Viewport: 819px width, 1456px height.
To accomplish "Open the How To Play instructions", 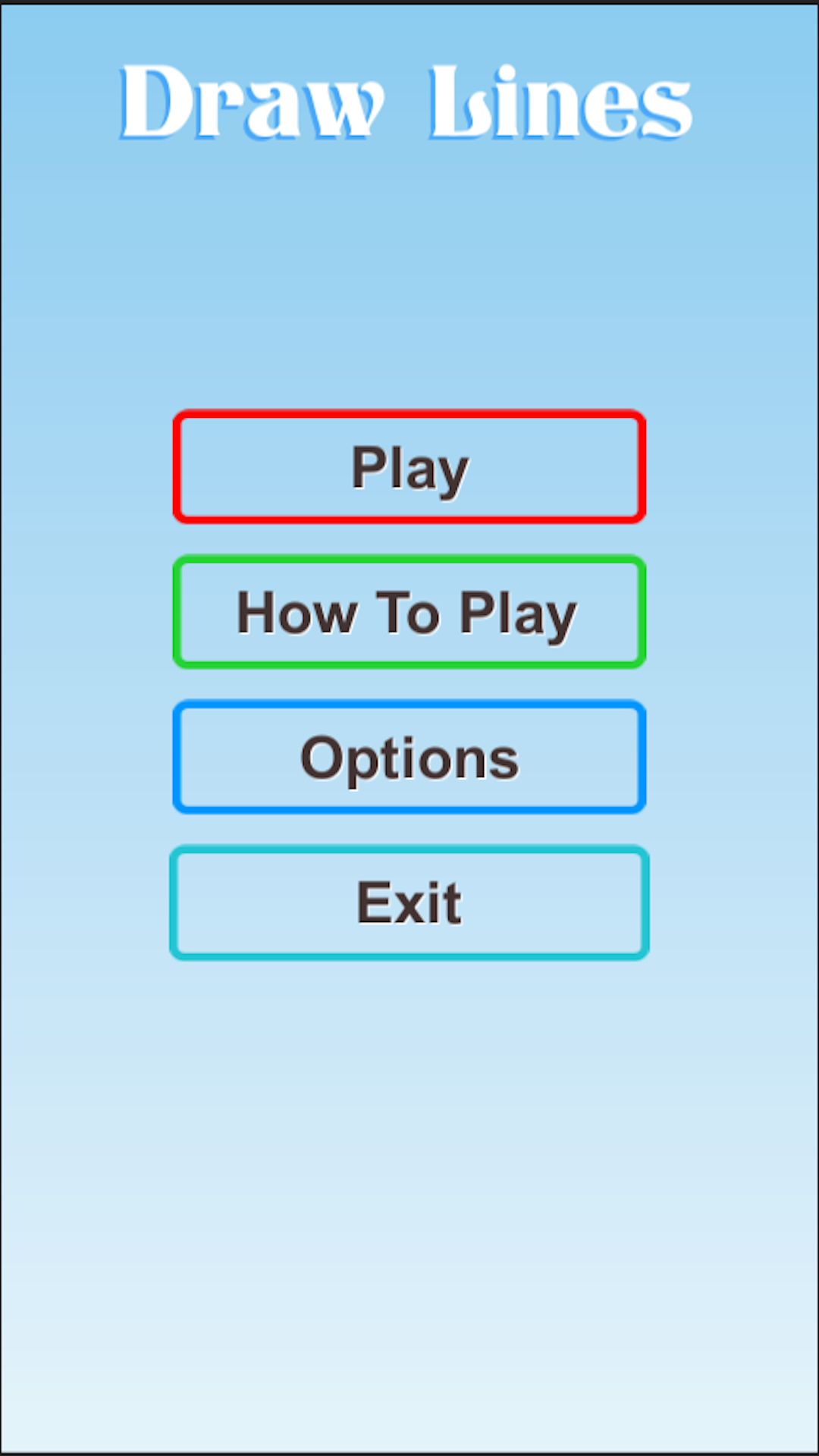I will tap(409, 613).
